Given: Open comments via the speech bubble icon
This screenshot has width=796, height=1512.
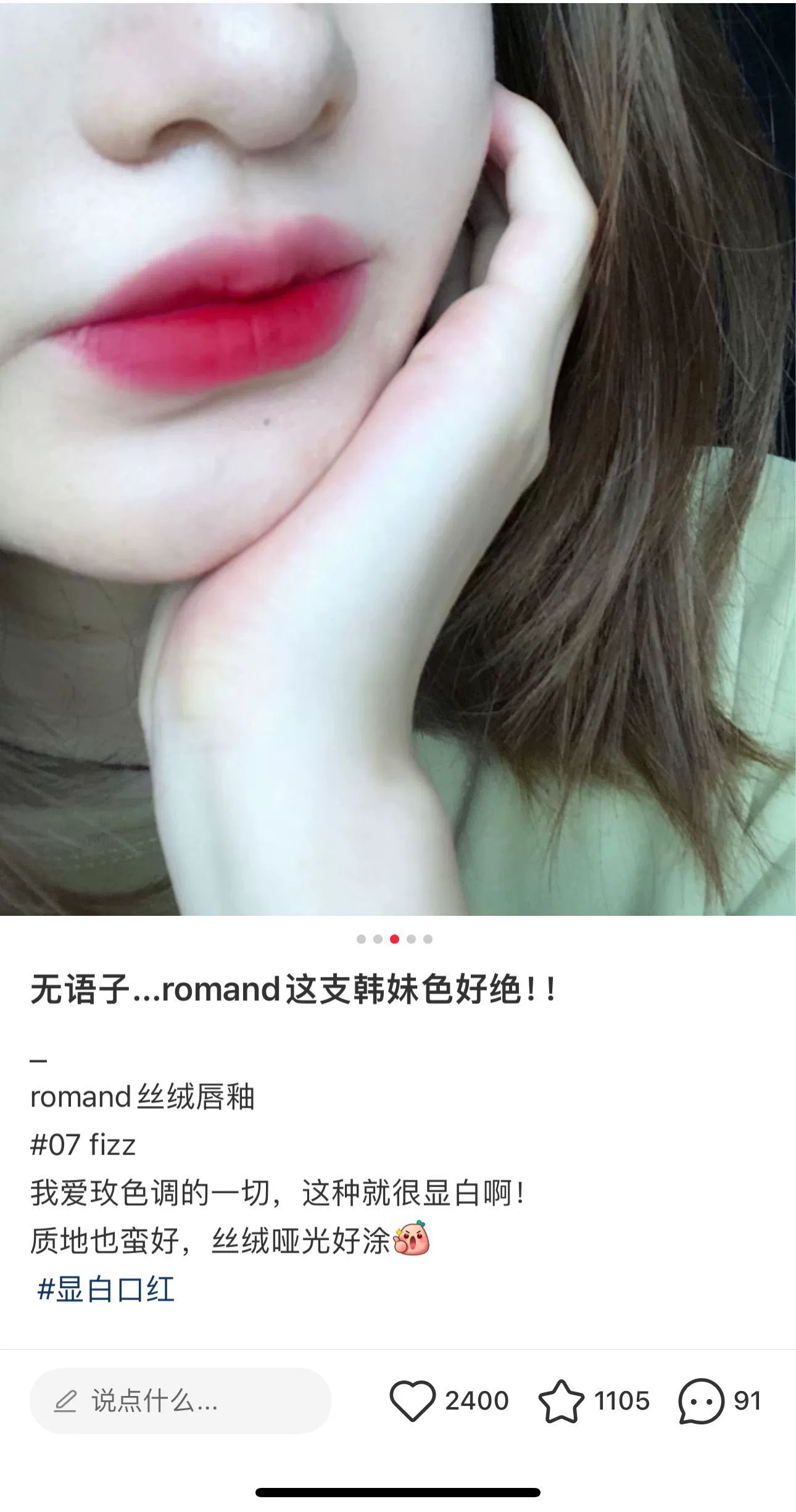Looking at the screenshot, I should click(x=702, y=1401).
